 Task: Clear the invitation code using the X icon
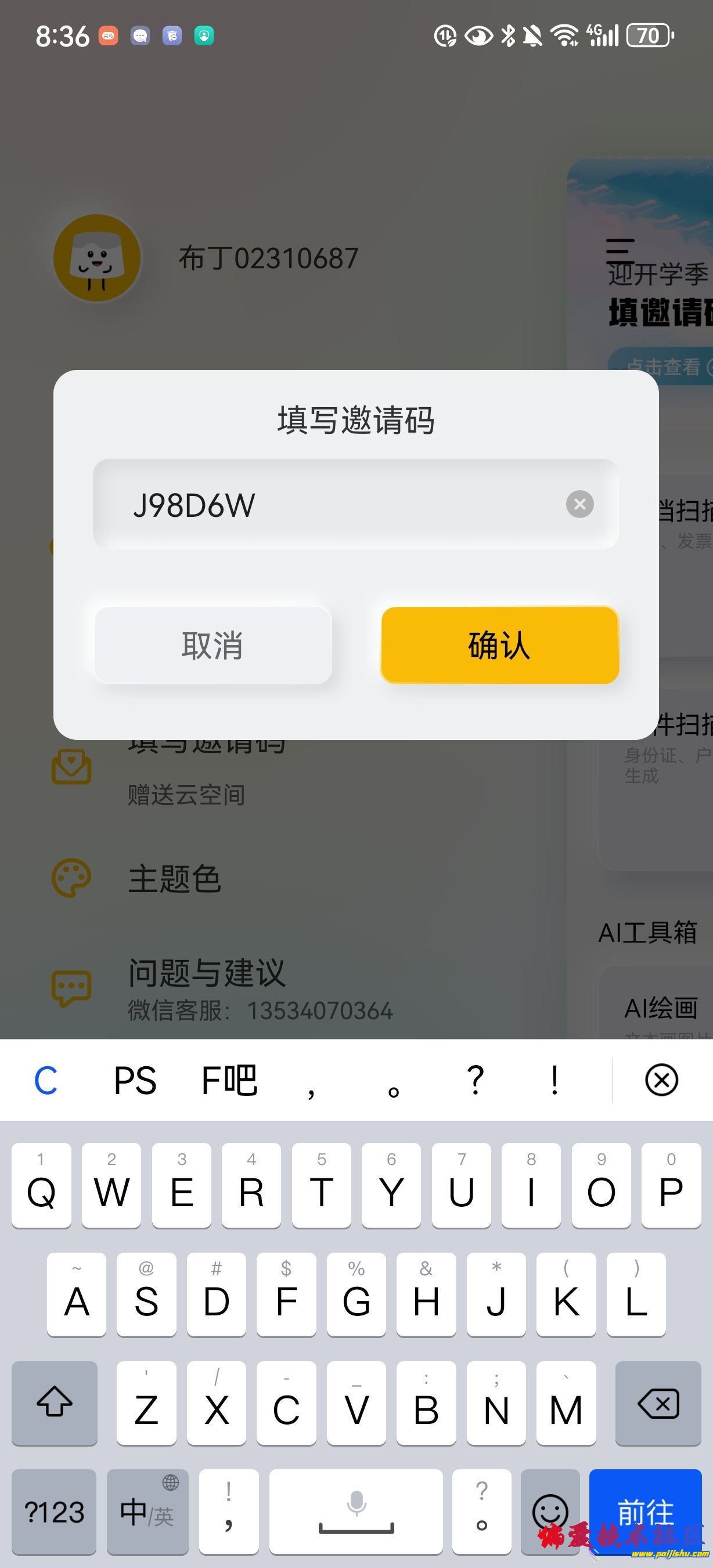(x=579, y=504)
